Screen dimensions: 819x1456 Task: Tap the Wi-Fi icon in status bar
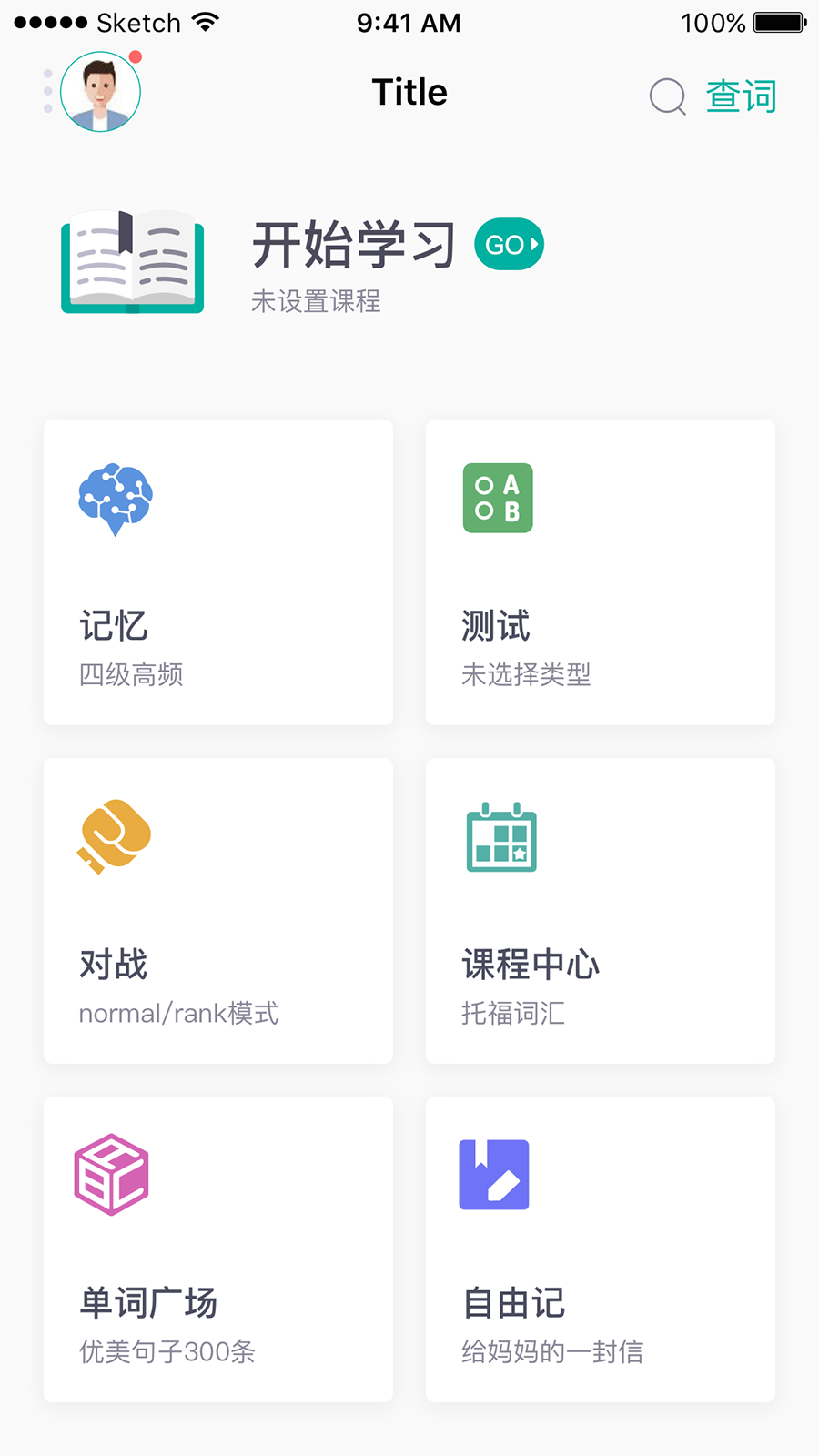pyautogui.click(x=205, y=22)
